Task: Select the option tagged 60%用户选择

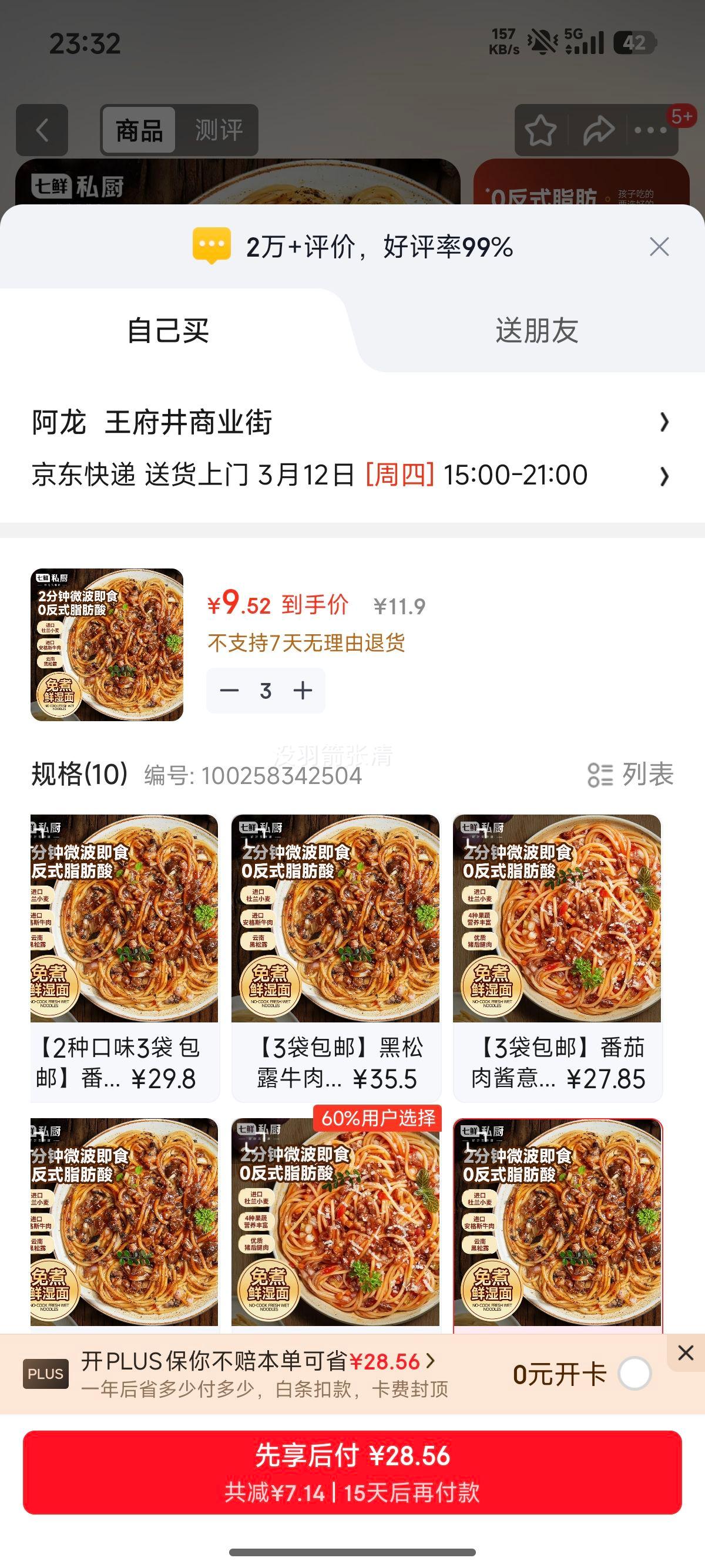Action: tap(335, 1222)
